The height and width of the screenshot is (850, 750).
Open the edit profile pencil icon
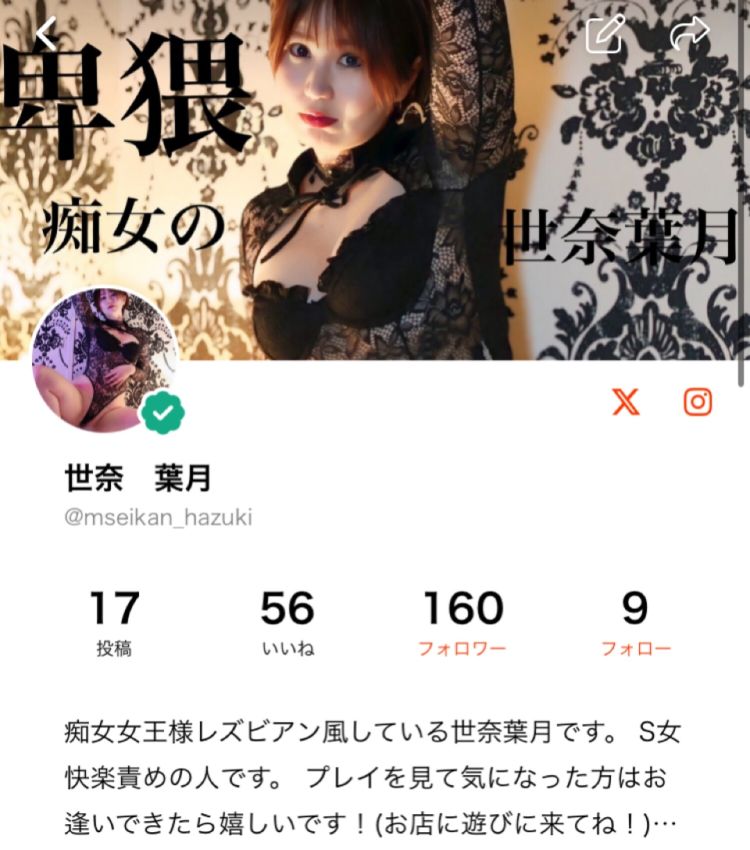[604, 35]
